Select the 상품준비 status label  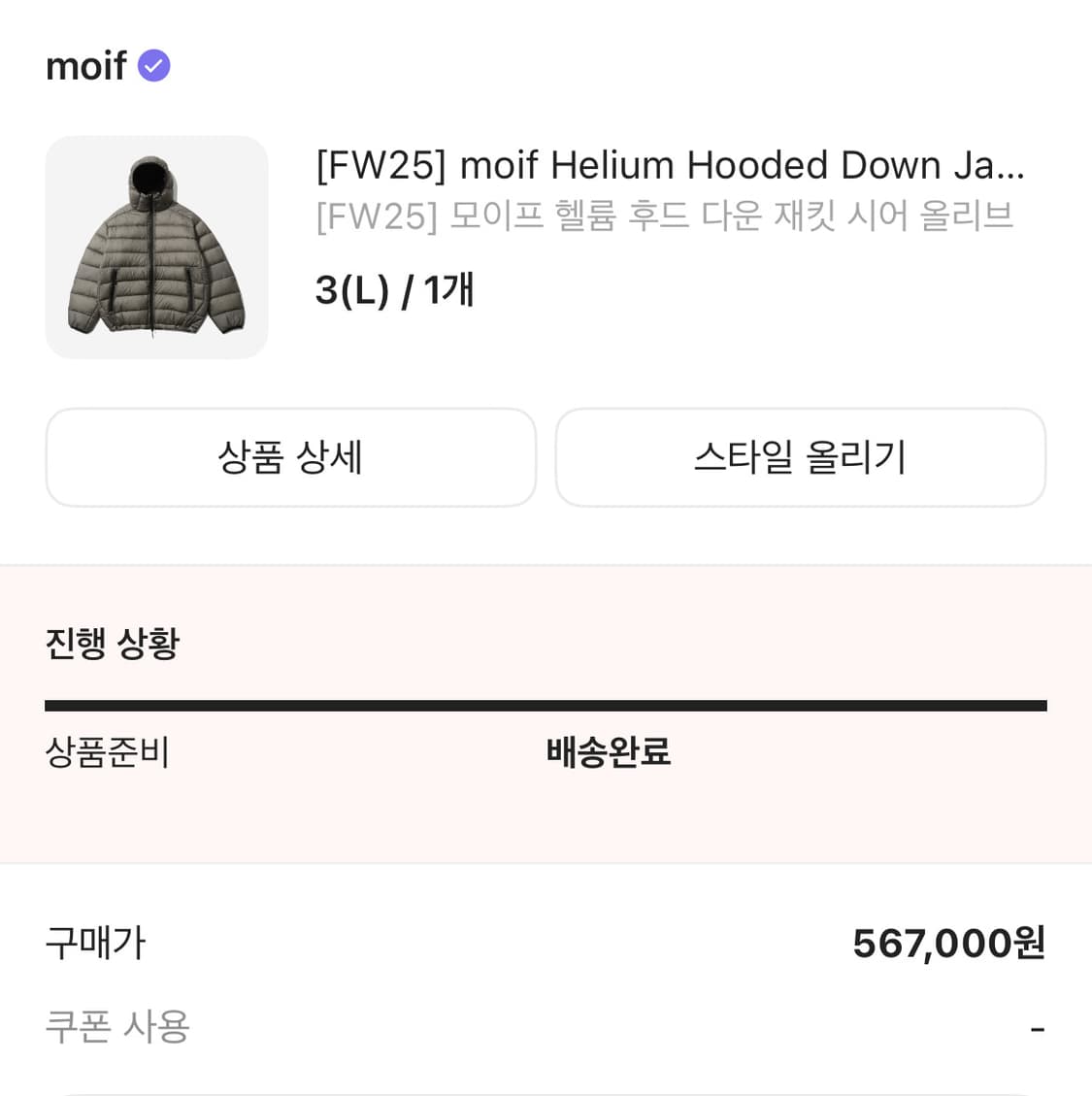click(109, 752)
